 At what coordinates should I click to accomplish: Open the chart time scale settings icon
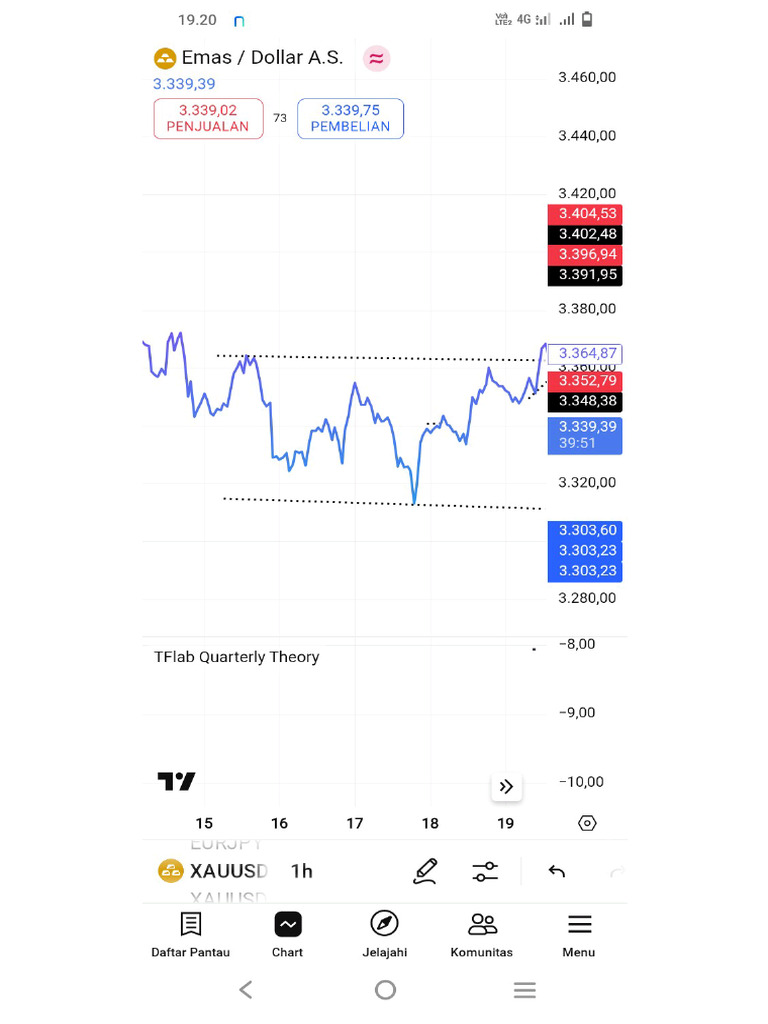pyautogui.click(x=587, y=823)
